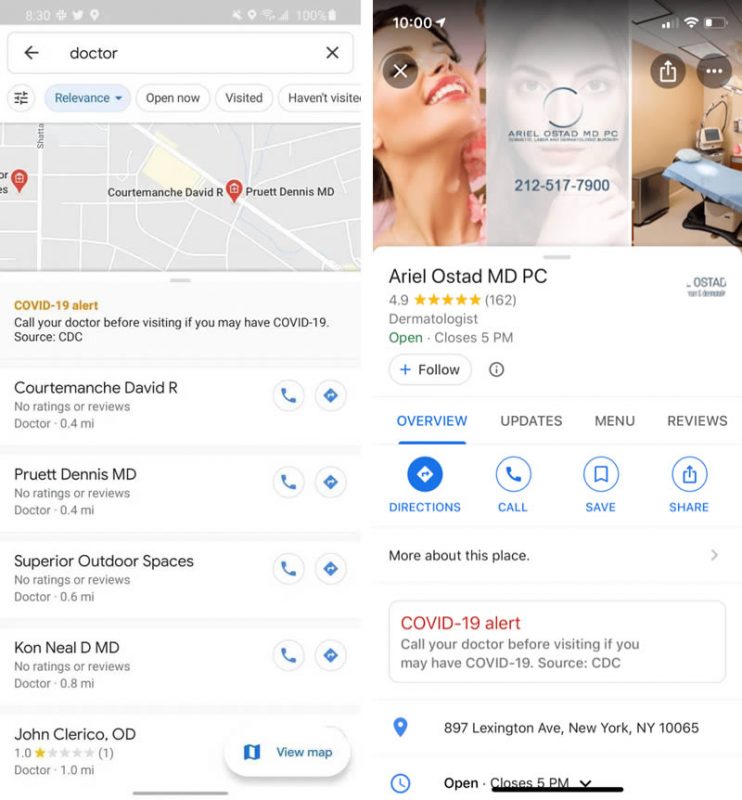Follow Ariel Ostad MD PC
Viewport: 742px width, 800px height.
tap(429, 370)
